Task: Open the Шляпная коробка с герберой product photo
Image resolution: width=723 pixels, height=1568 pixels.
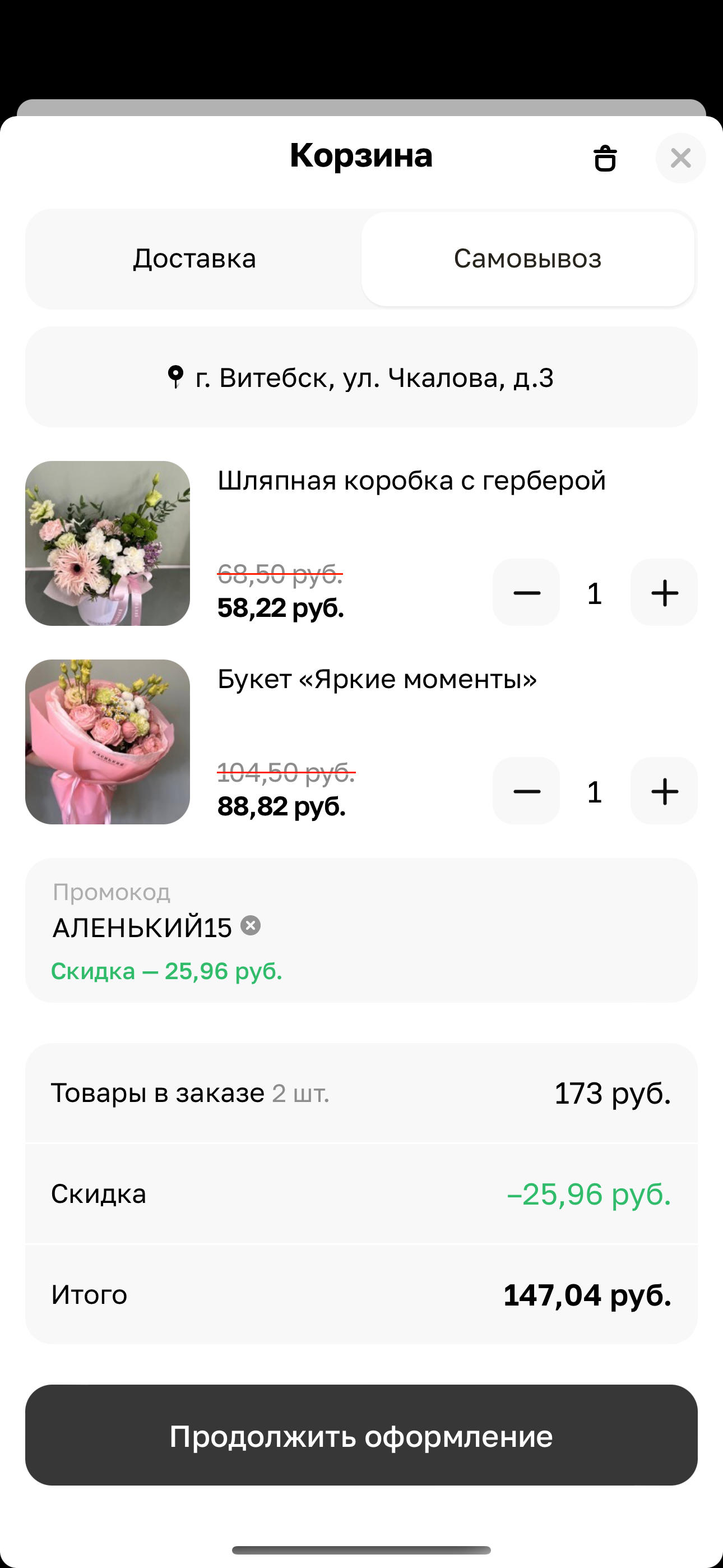Action: (x=108, y=543)
